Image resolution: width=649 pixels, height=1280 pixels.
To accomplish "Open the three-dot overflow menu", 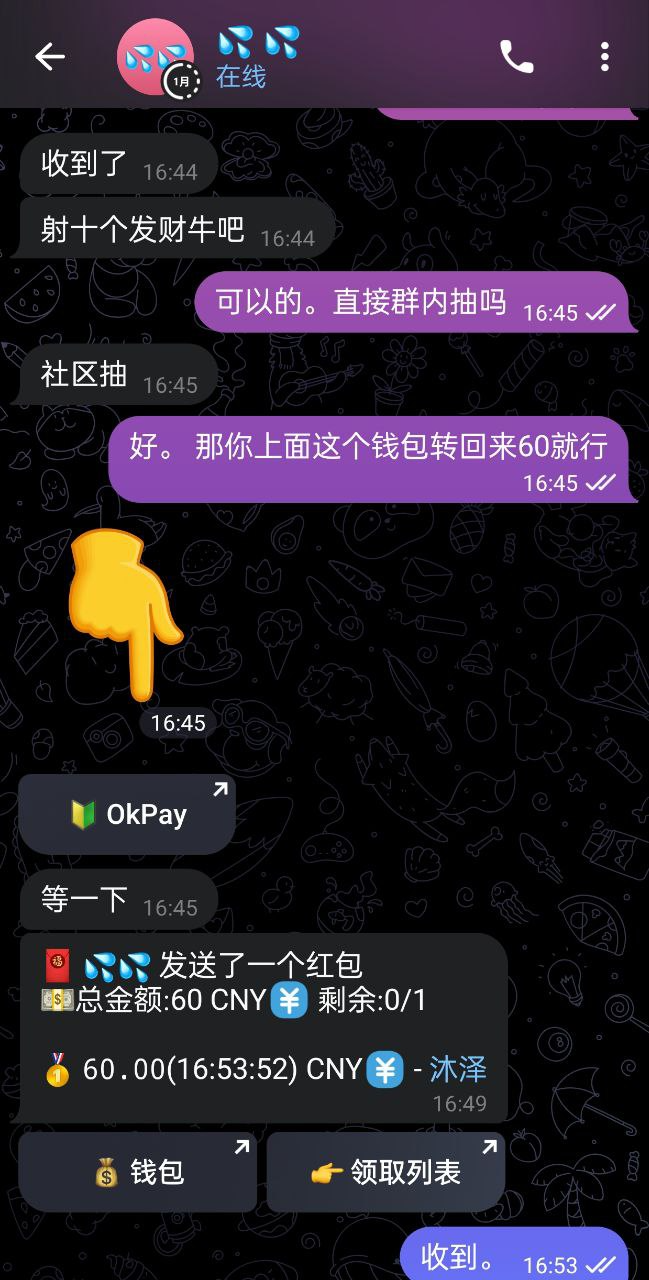I will (x=604, y=57).
